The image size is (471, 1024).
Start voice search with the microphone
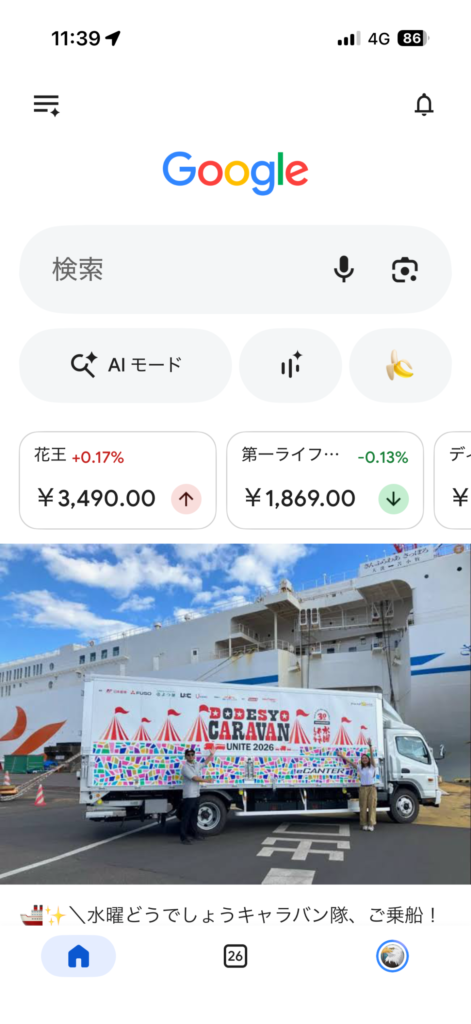[x=344, y=269]
